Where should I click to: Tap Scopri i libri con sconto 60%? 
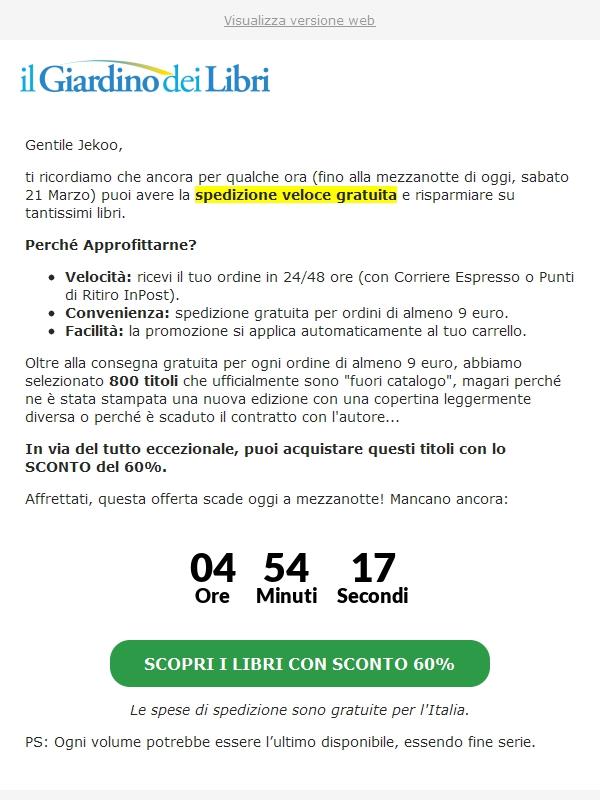(299, 664)
